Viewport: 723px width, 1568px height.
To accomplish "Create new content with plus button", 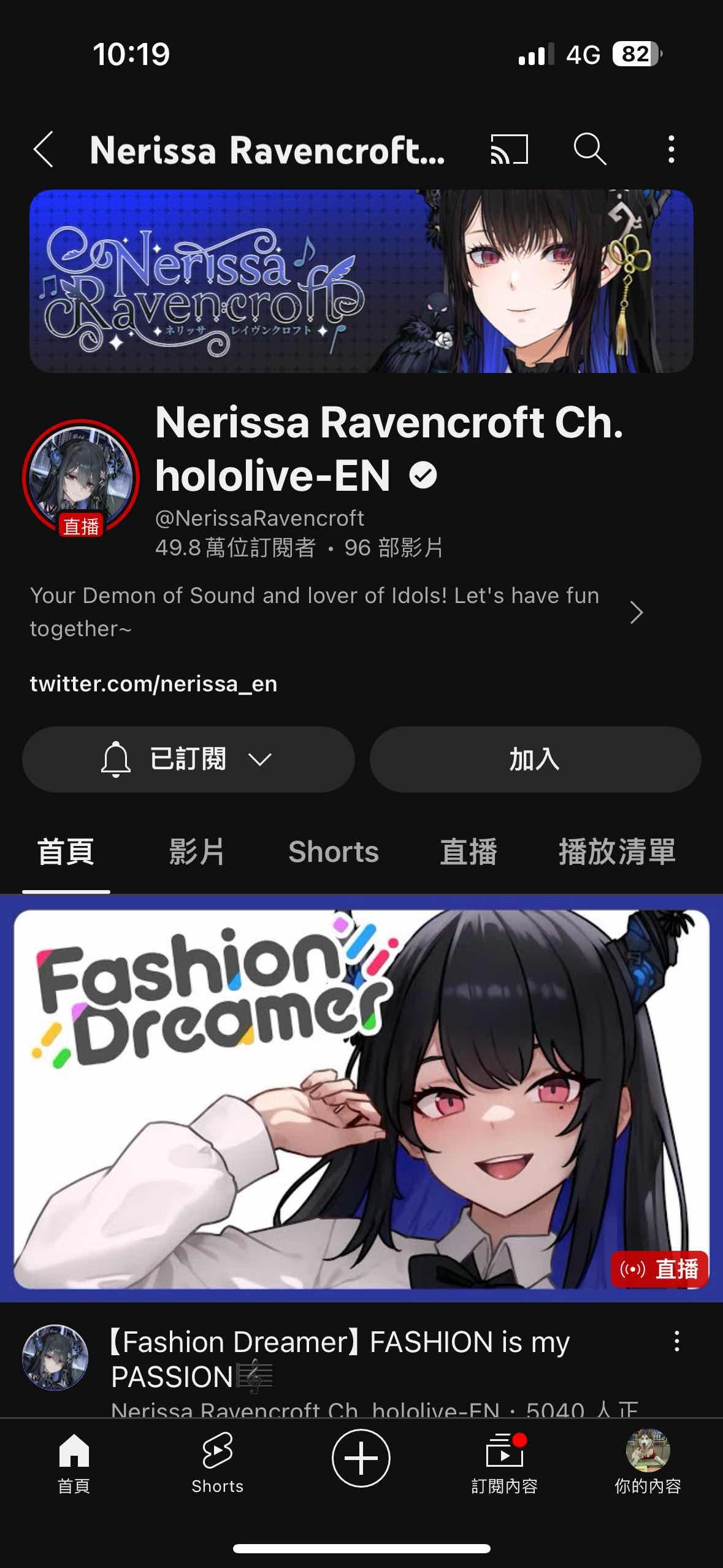I will (361, 1458).
